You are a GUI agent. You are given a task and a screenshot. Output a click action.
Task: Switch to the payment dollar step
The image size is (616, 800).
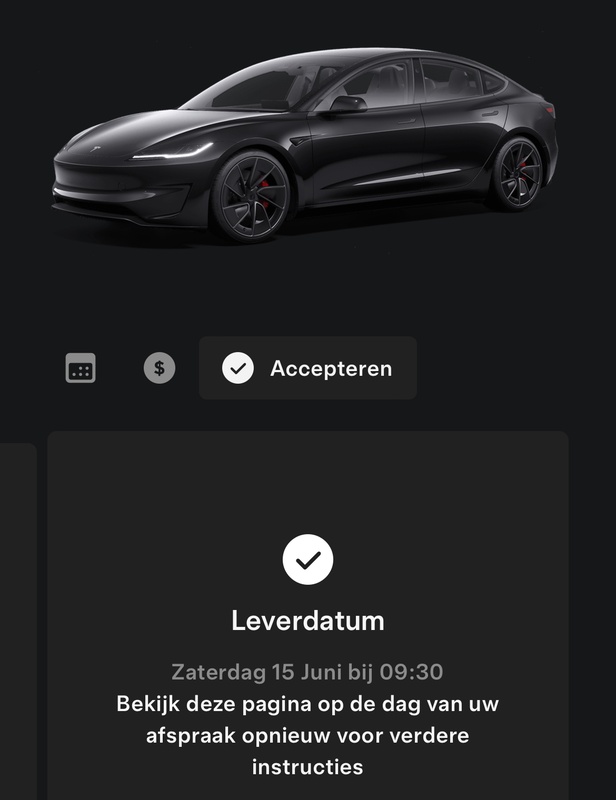(x=159, y=368)
